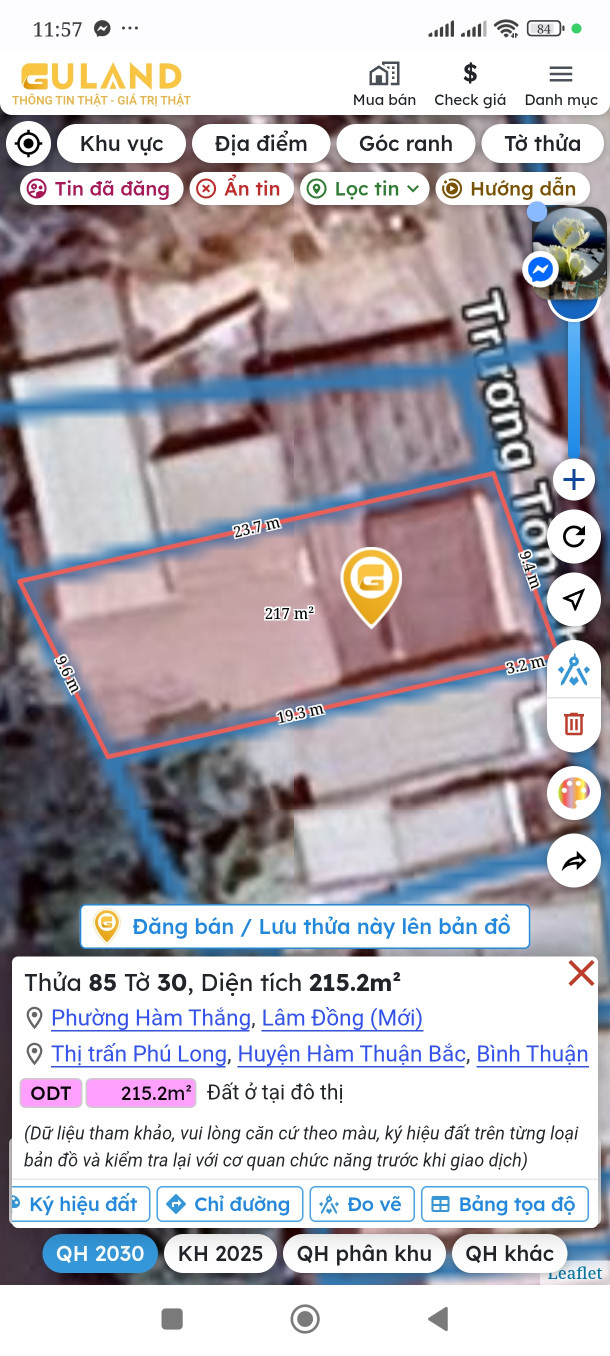The image size is (610, 1356).
Task: Delete the drawn measurement
Action: [x=574, y=723]
